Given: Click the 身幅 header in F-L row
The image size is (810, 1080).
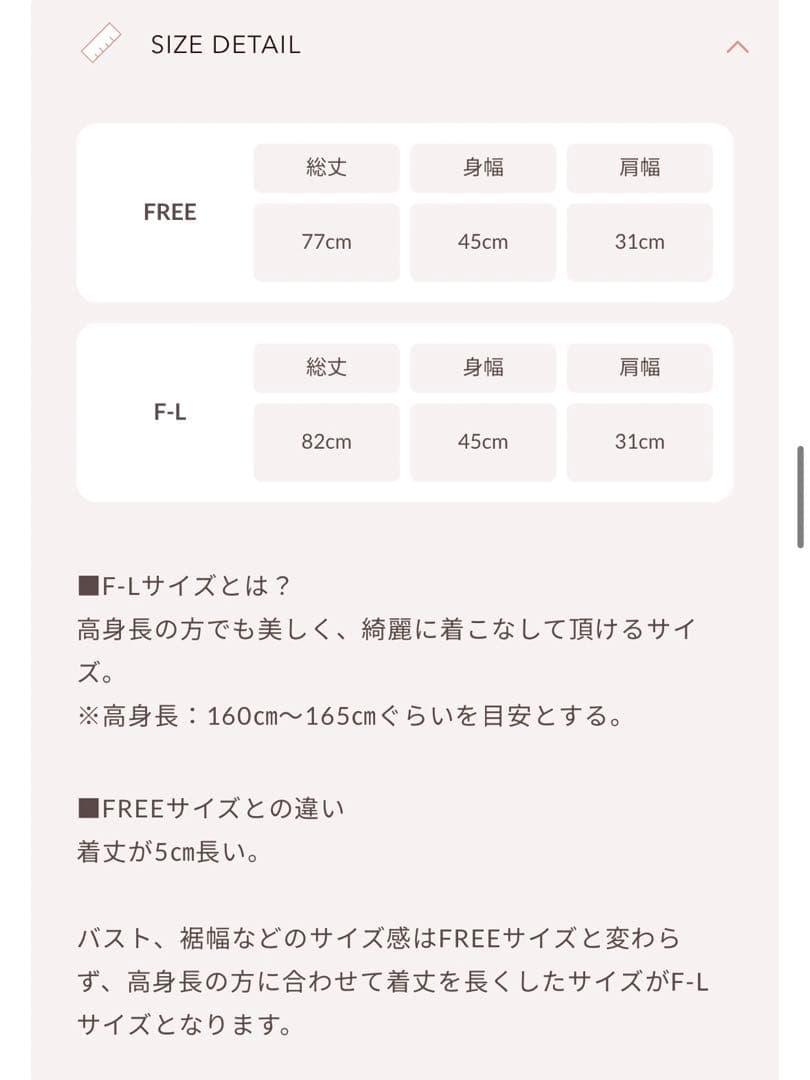Looking at the screenshot, I should tap(483, 367).
